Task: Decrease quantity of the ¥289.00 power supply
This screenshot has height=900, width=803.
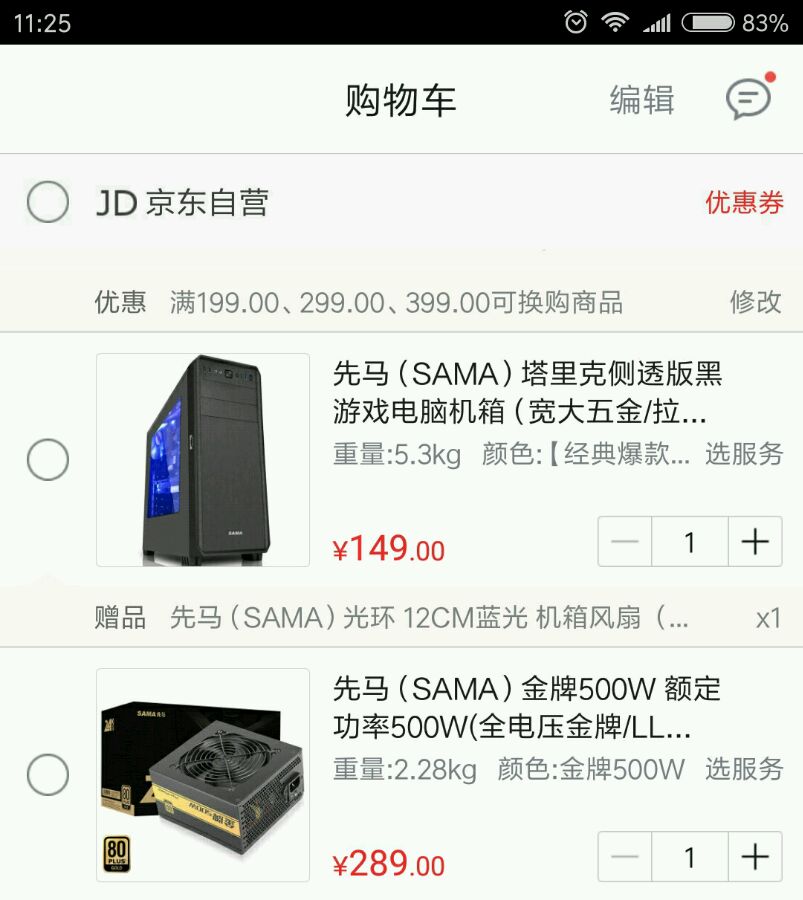Action: pos(625,857)
